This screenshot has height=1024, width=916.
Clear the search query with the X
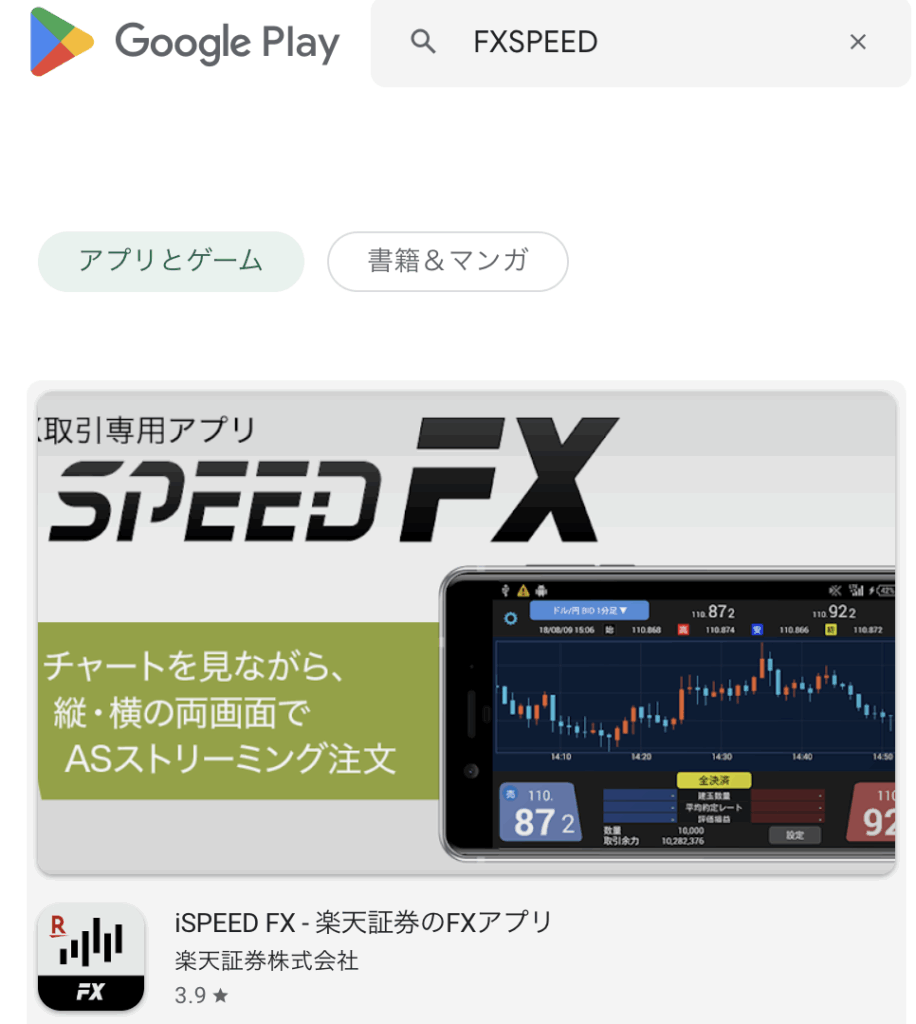click(x=857, y=42)
